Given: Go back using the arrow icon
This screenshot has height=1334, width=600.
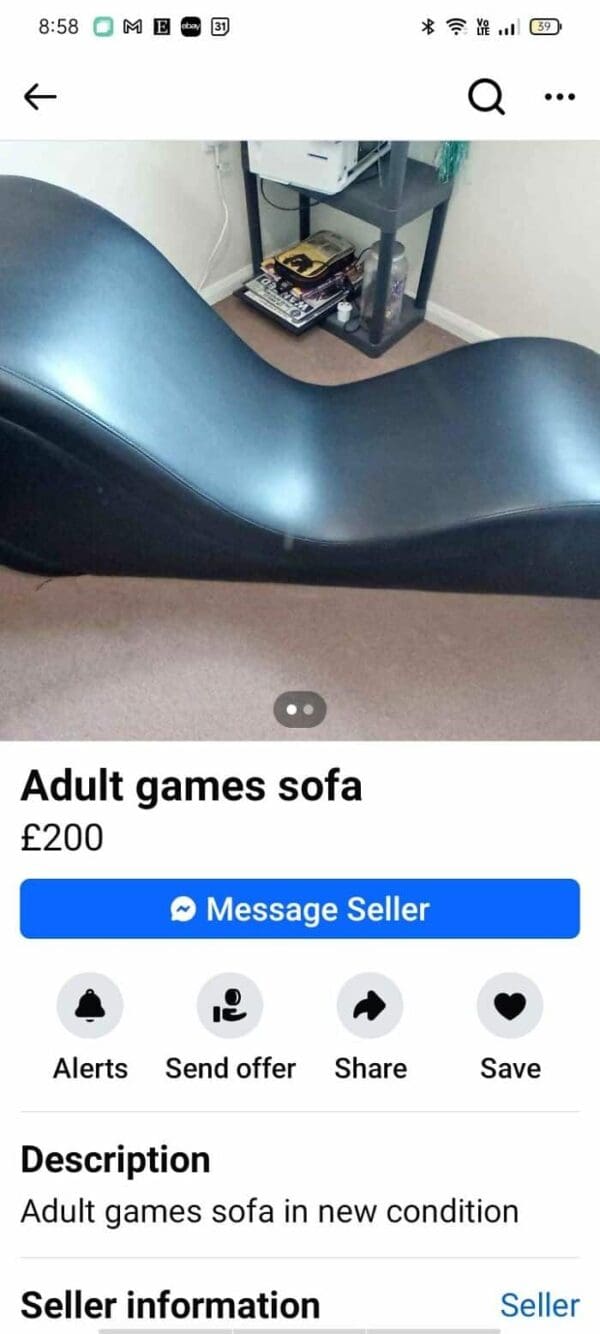Looking at the screenshot, I should coord(41,96).
